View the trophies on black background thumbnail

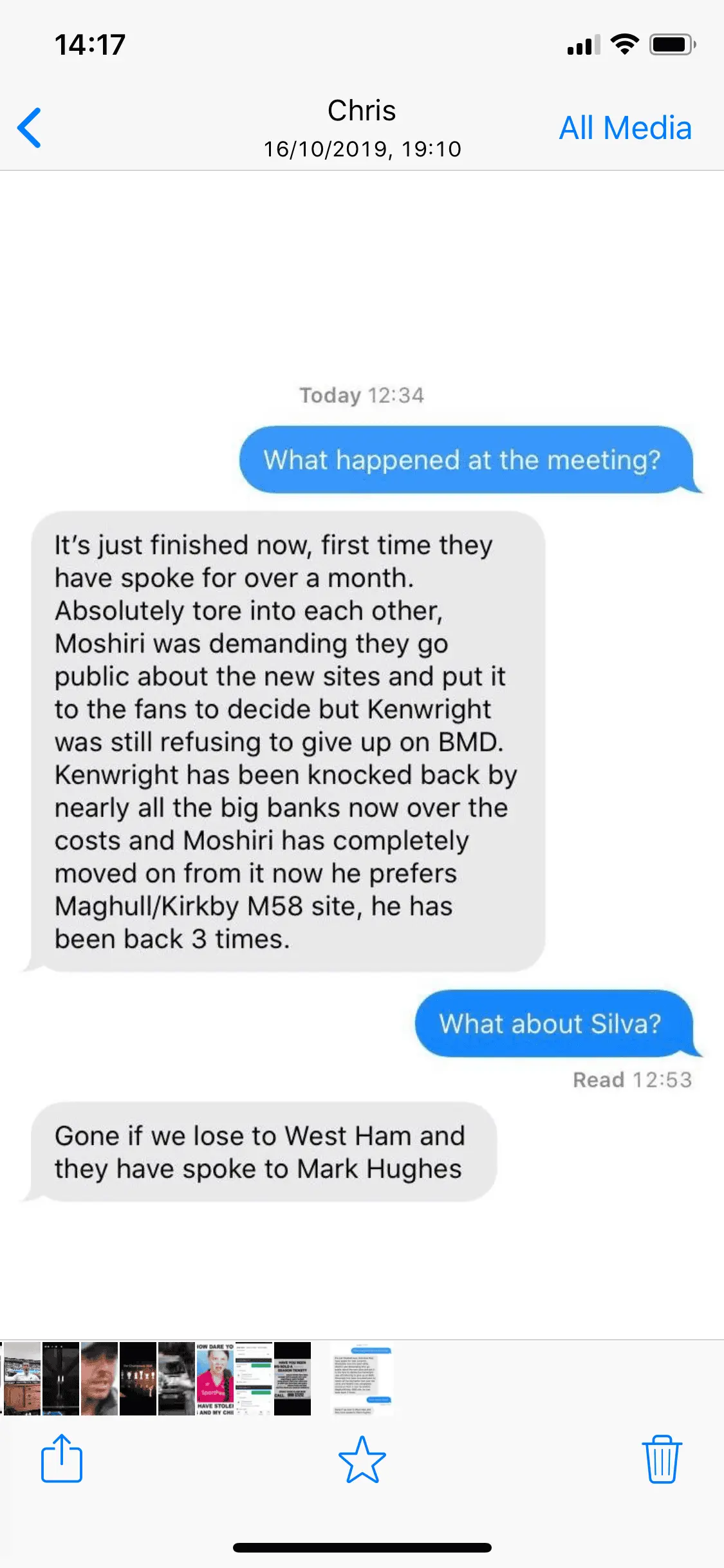click(138, 1378)
